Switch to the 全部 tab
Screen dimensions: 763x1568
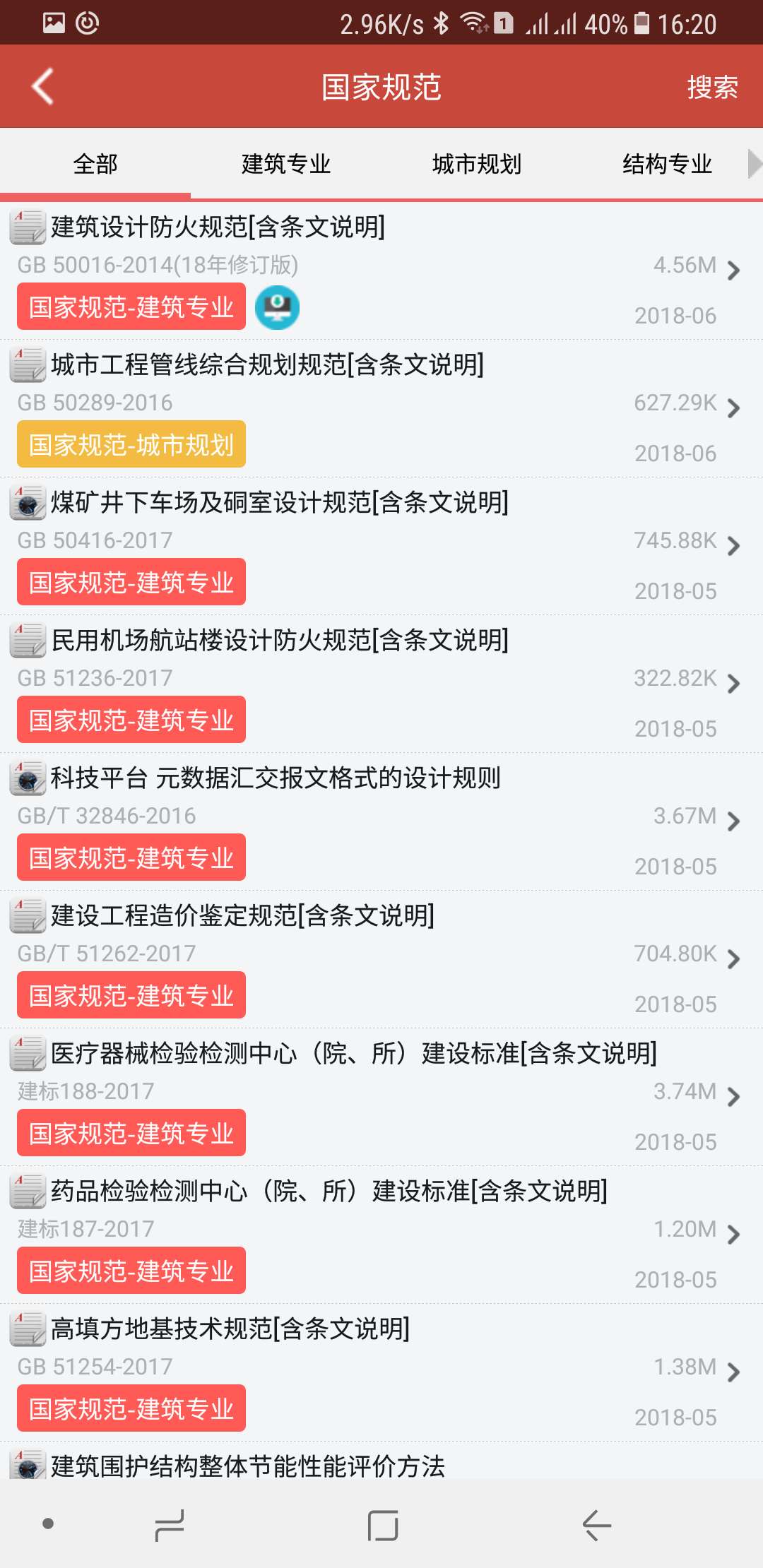[95, 164]
